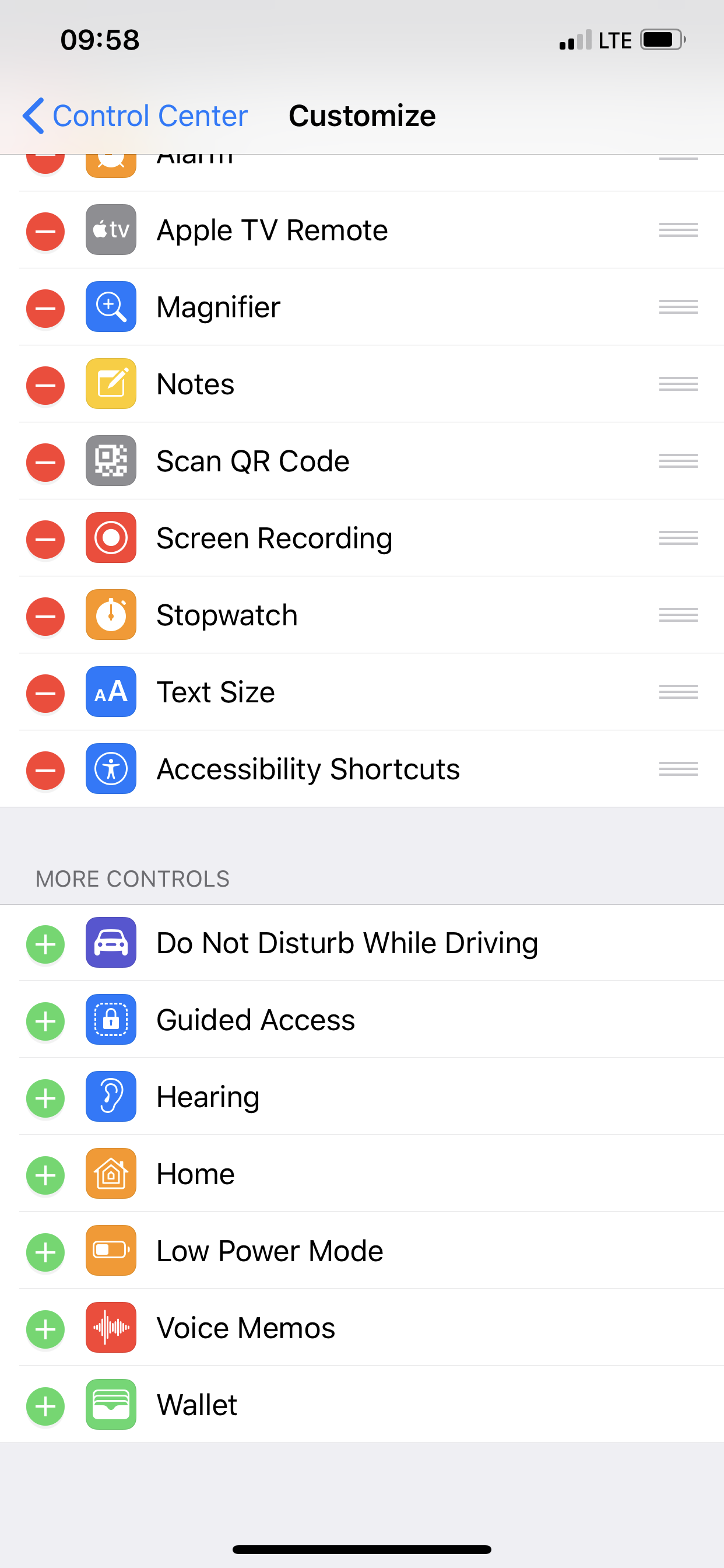Add Do Not Disturb While Driving

click(45, 944)
